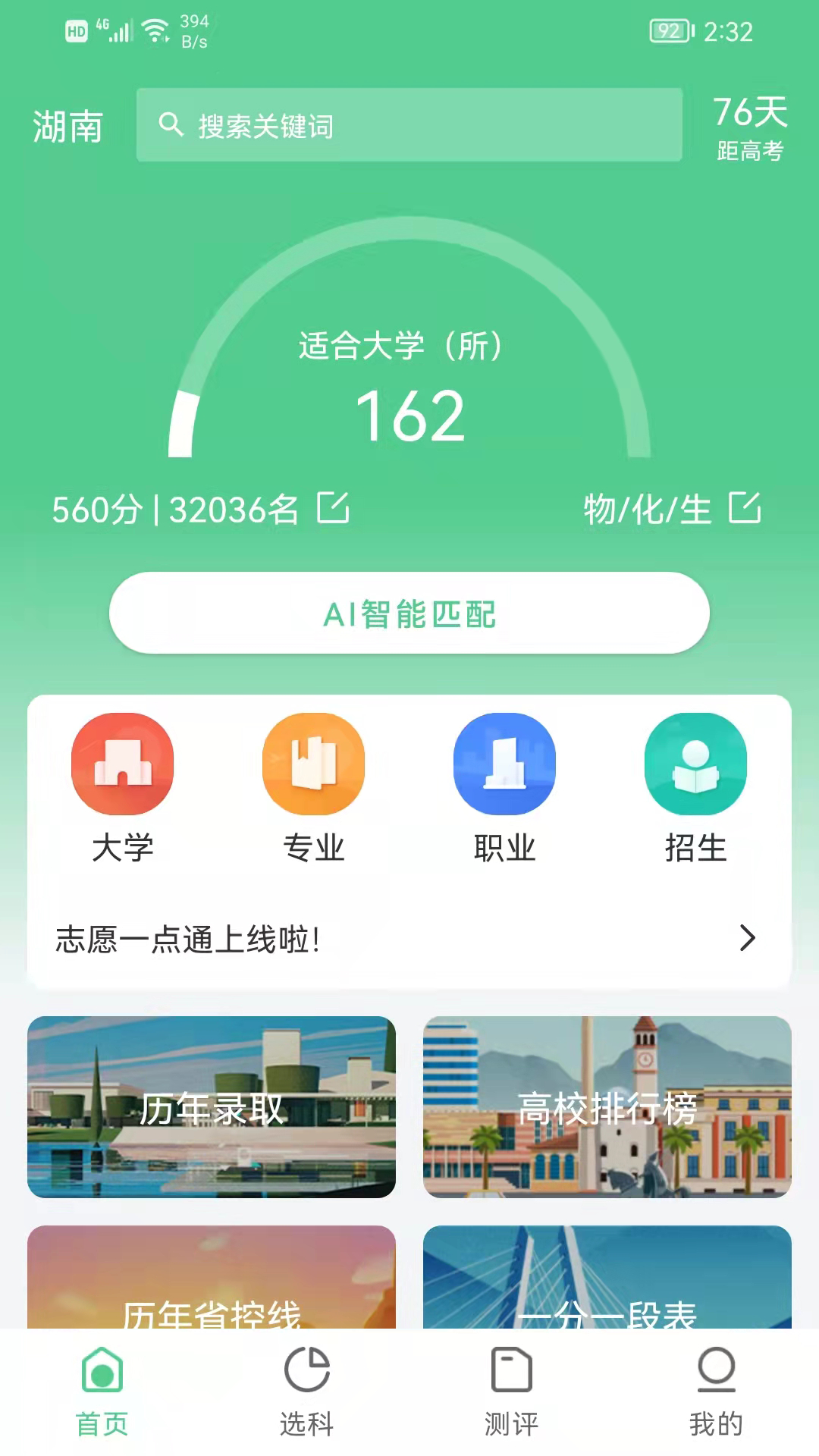Open the 职业 section

coord(505,789)
